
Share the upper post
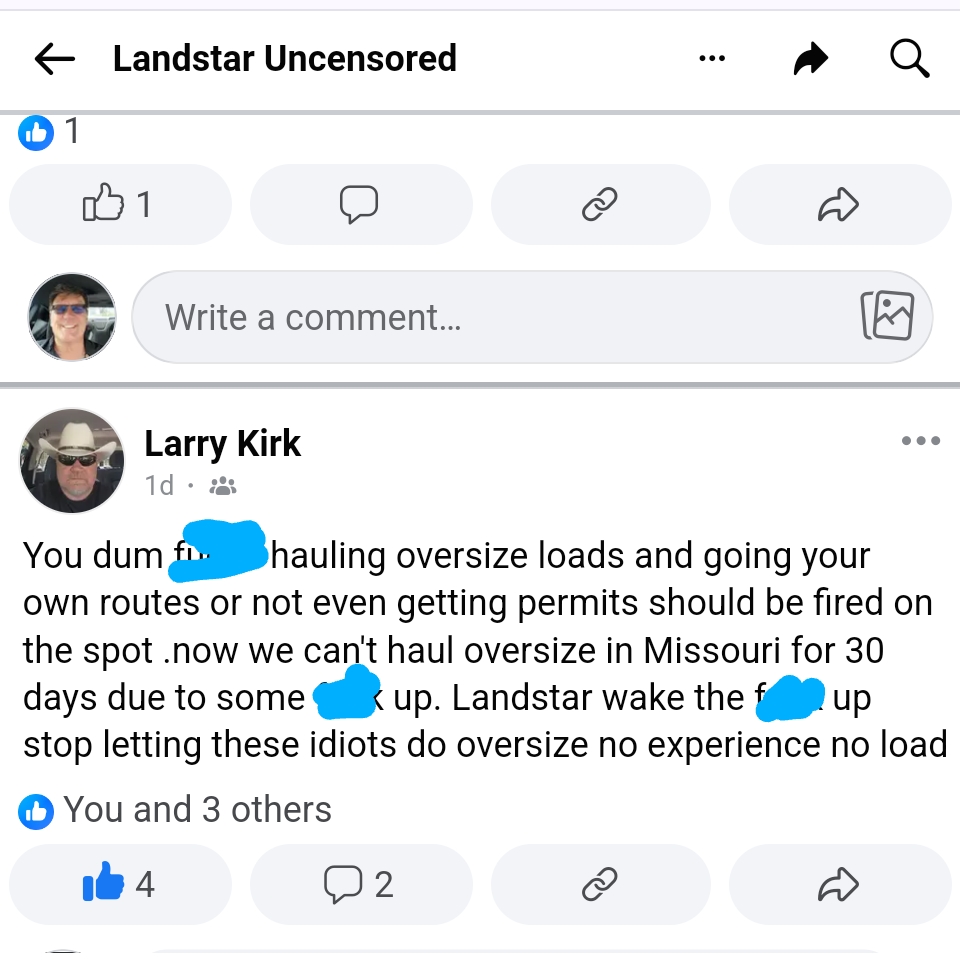tap(839, 205)
